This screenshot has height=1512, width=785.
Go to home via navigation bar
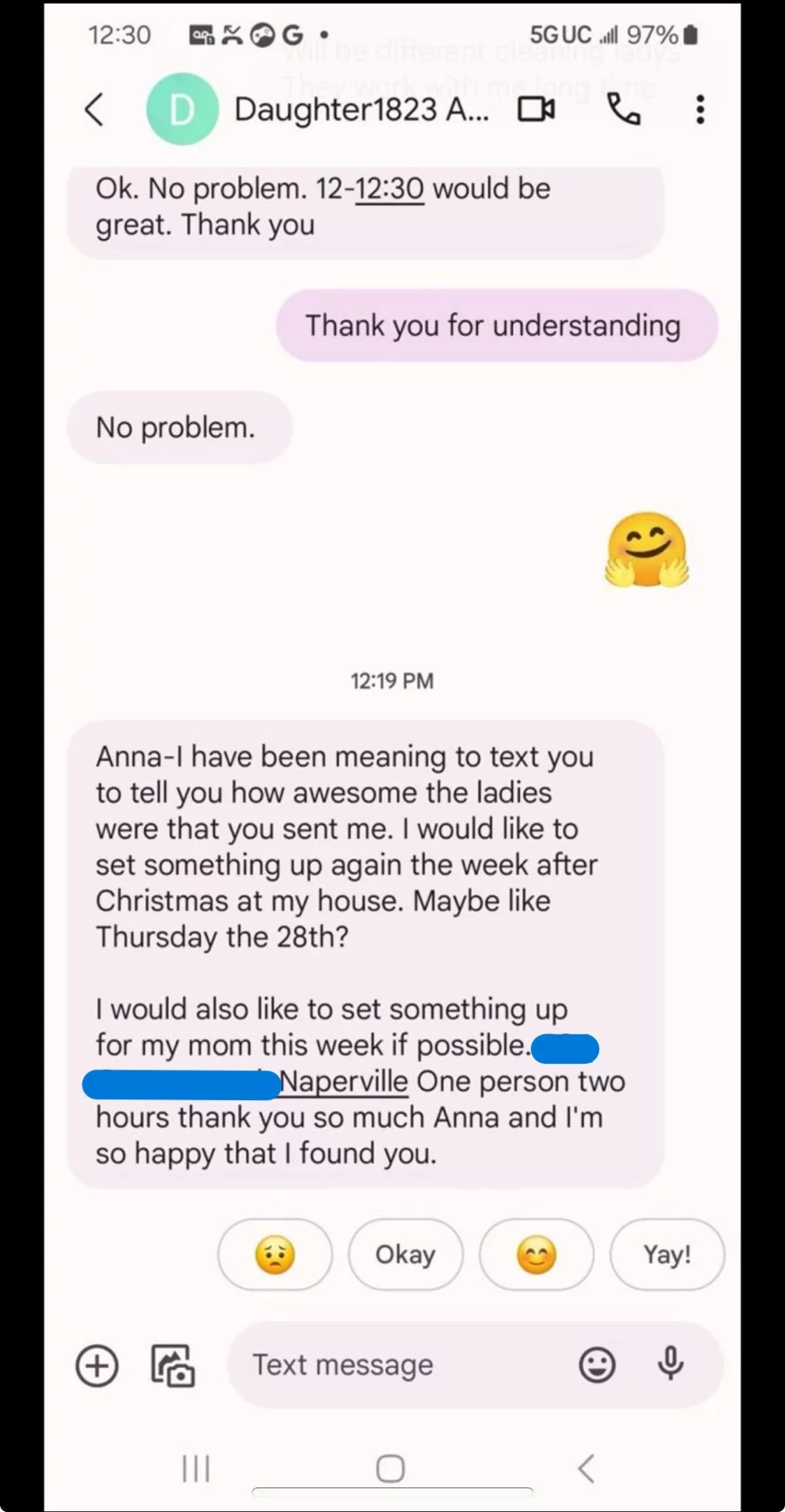[391, 1468]
